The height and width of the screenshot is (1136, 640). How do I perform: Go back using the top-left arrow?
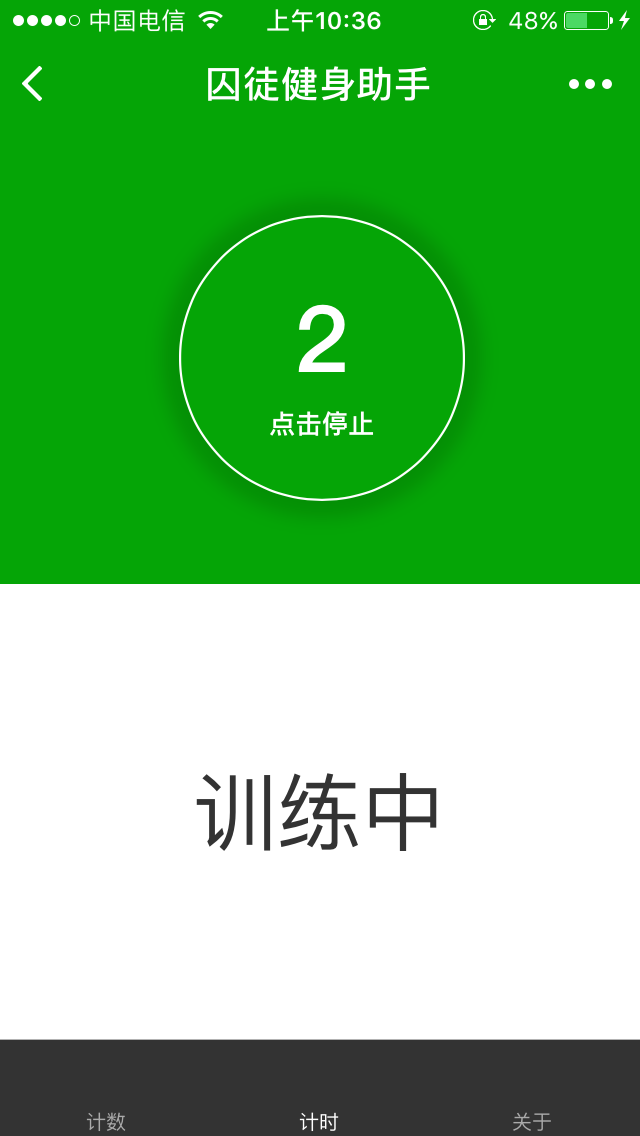point(32,84)
